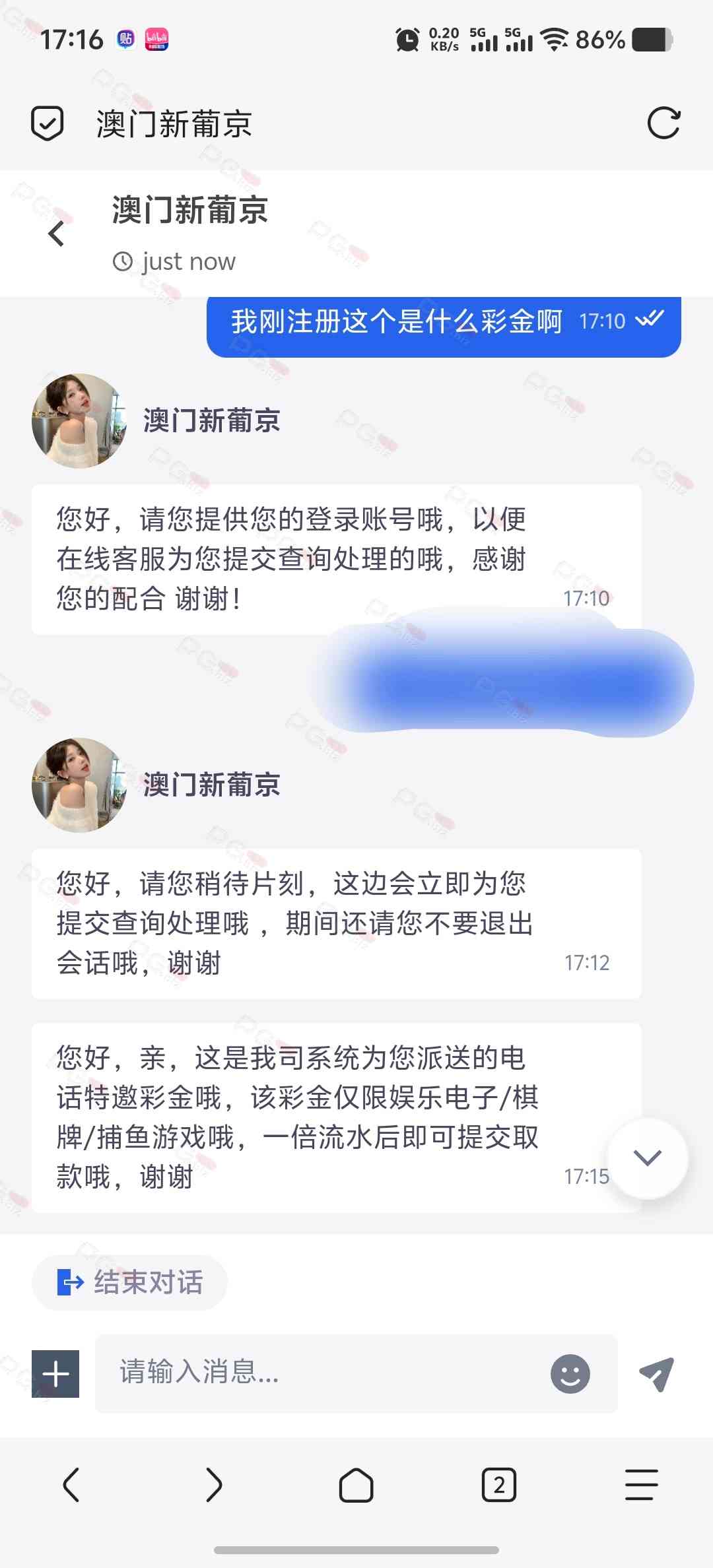
Task: Open the browser tabs switcher
Action: (499, 1485)
